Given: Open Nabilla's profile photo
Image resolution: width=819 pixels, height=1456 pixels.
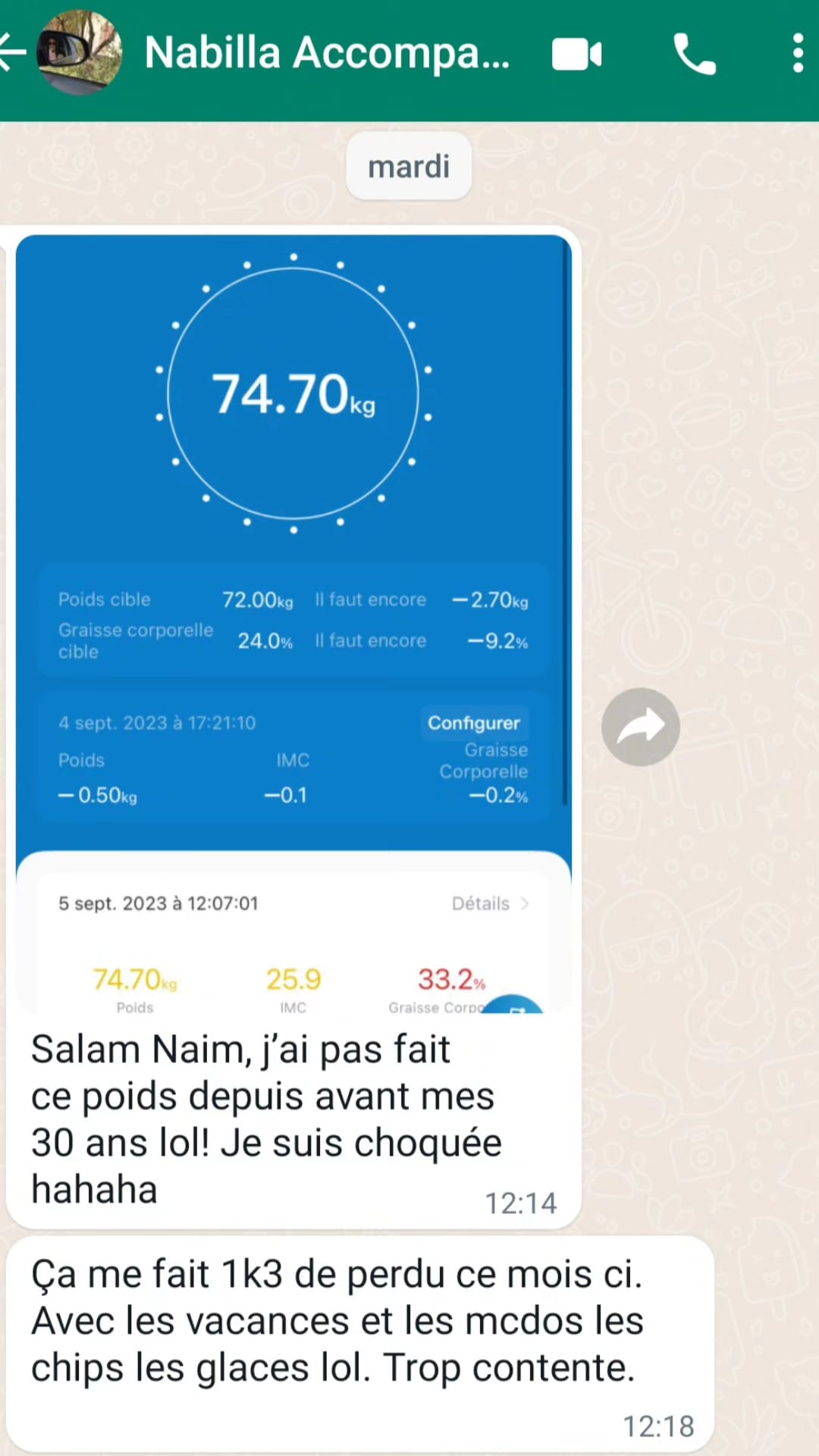Looking at the screenshot, I should [79, 52].
